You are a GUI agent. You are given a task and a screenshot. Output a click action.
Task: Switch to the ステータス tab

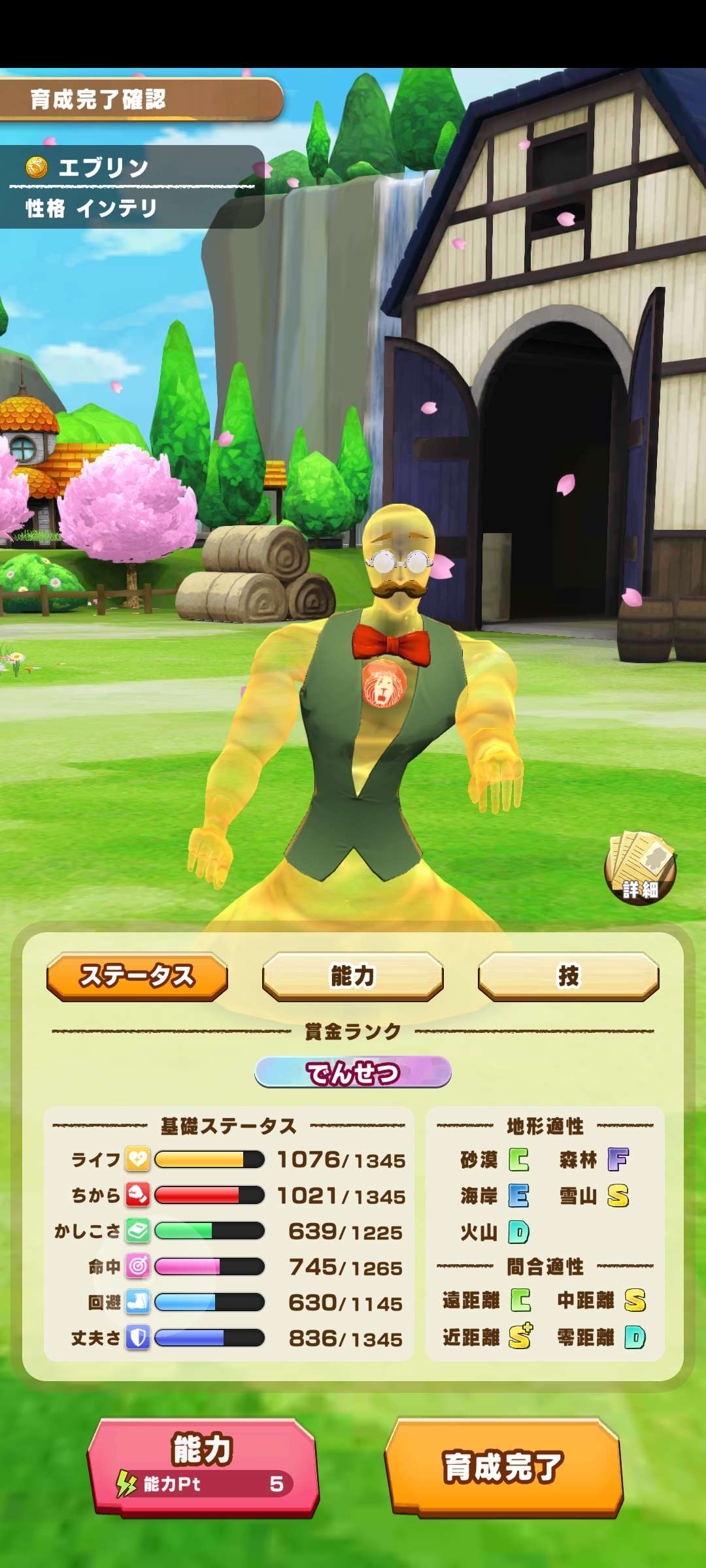click(x=137, y=977)
